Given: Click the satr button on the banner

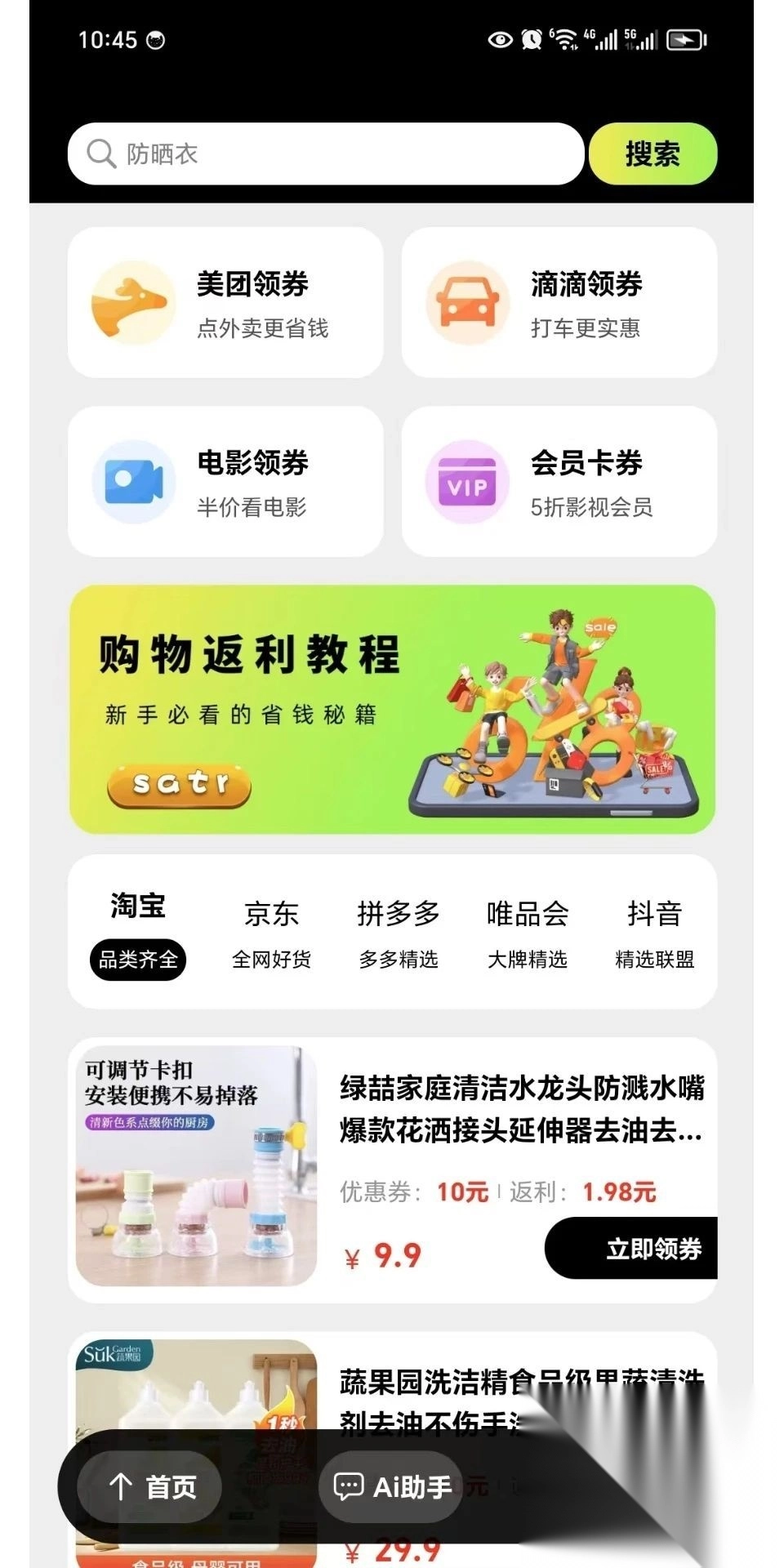Looking at the screenshot, I should (x=178, y=783).
